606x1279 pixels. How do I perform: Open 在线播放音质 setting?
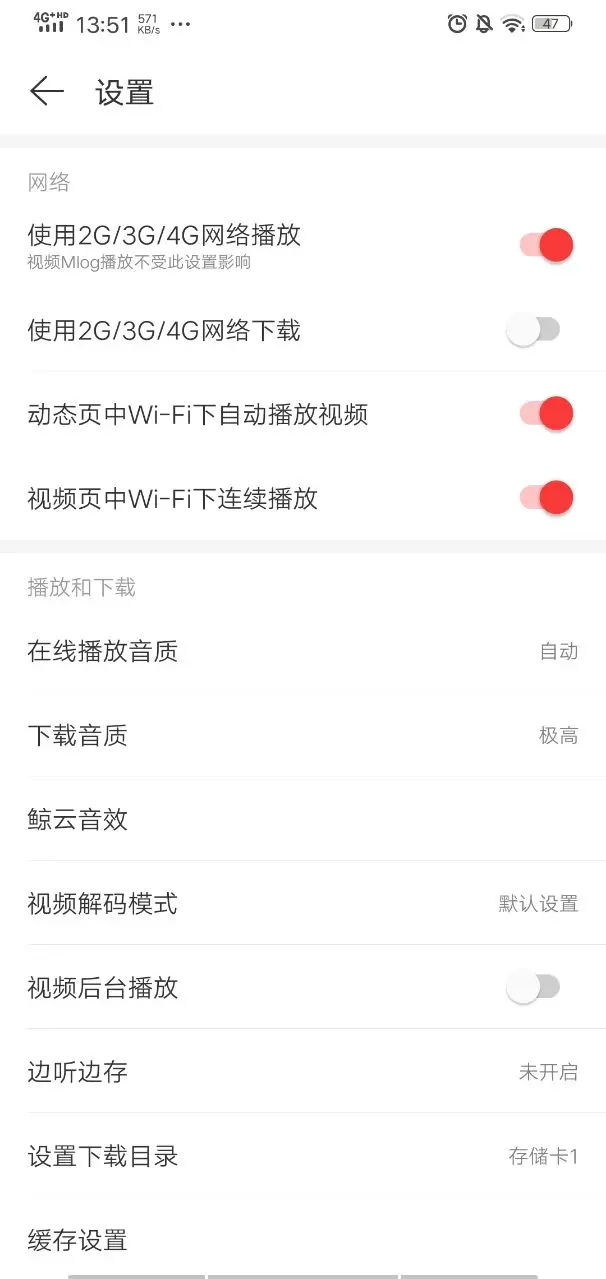(x=302, y=652)
